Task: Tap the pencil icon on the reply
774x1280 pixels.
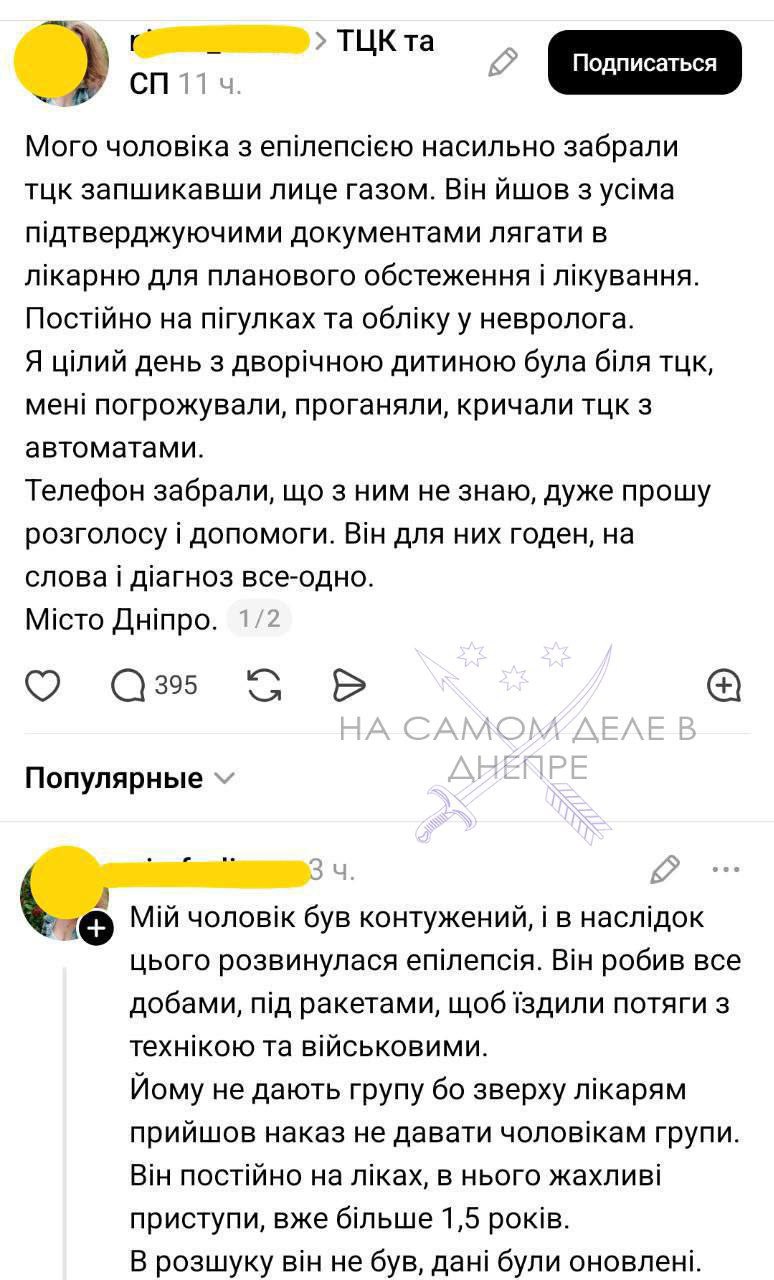Action: 664,870
